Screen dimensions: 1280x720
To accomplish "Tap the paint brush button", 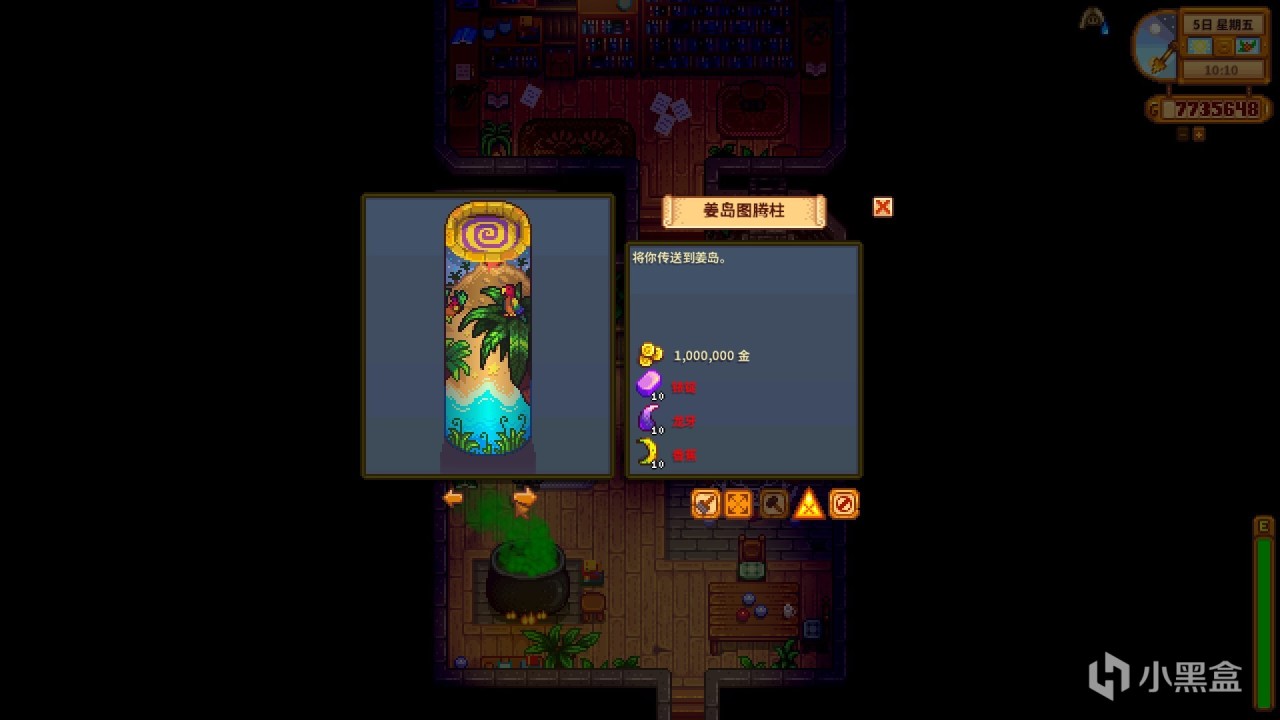I will tap(705, 504).
